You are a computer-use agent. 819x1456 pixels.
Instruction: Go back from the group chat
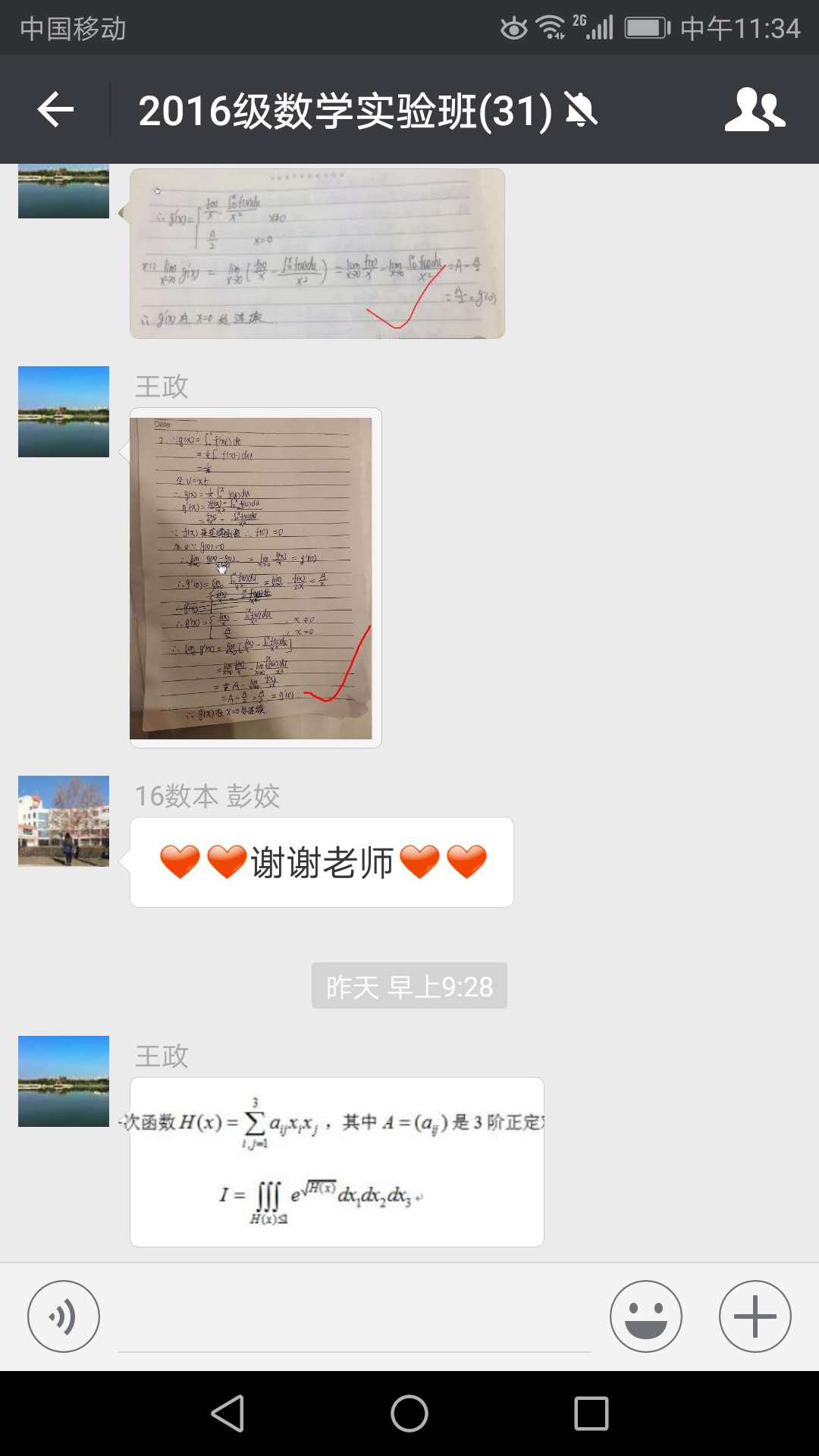click(55, 111)
